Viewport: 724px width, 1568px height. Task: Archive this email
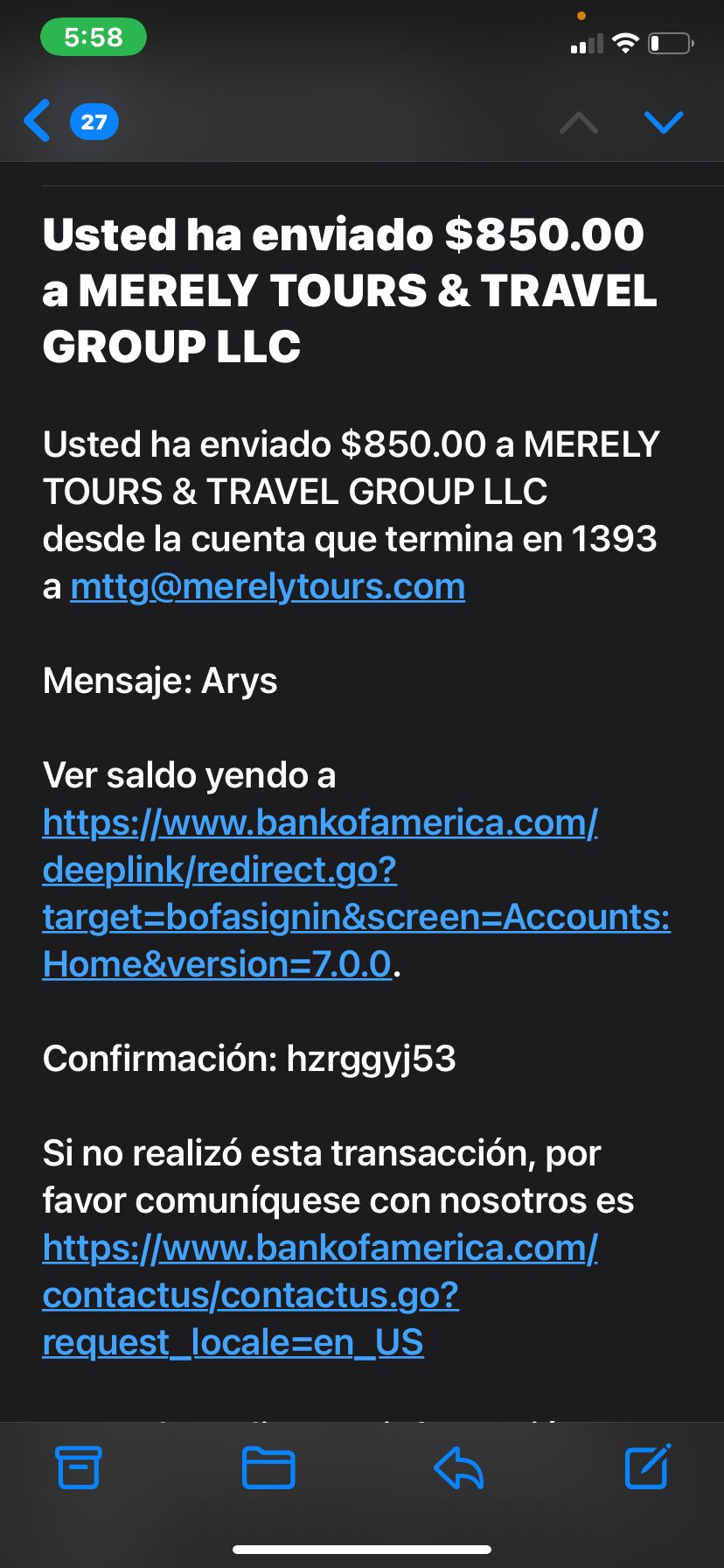(79, 1467)
